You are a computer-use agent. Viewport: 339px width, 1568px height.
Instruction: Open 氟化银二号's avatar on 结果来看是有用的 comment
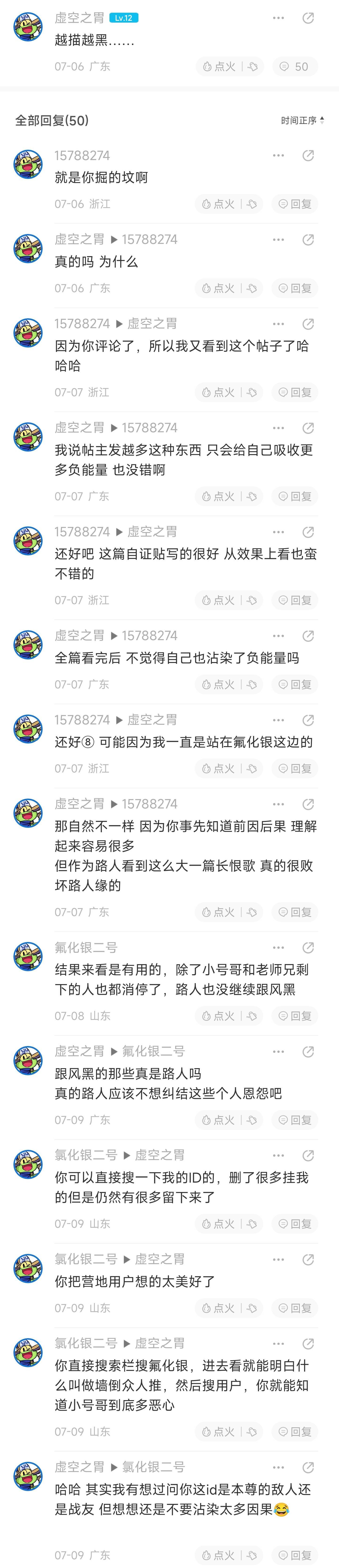[x=28, y=957]
